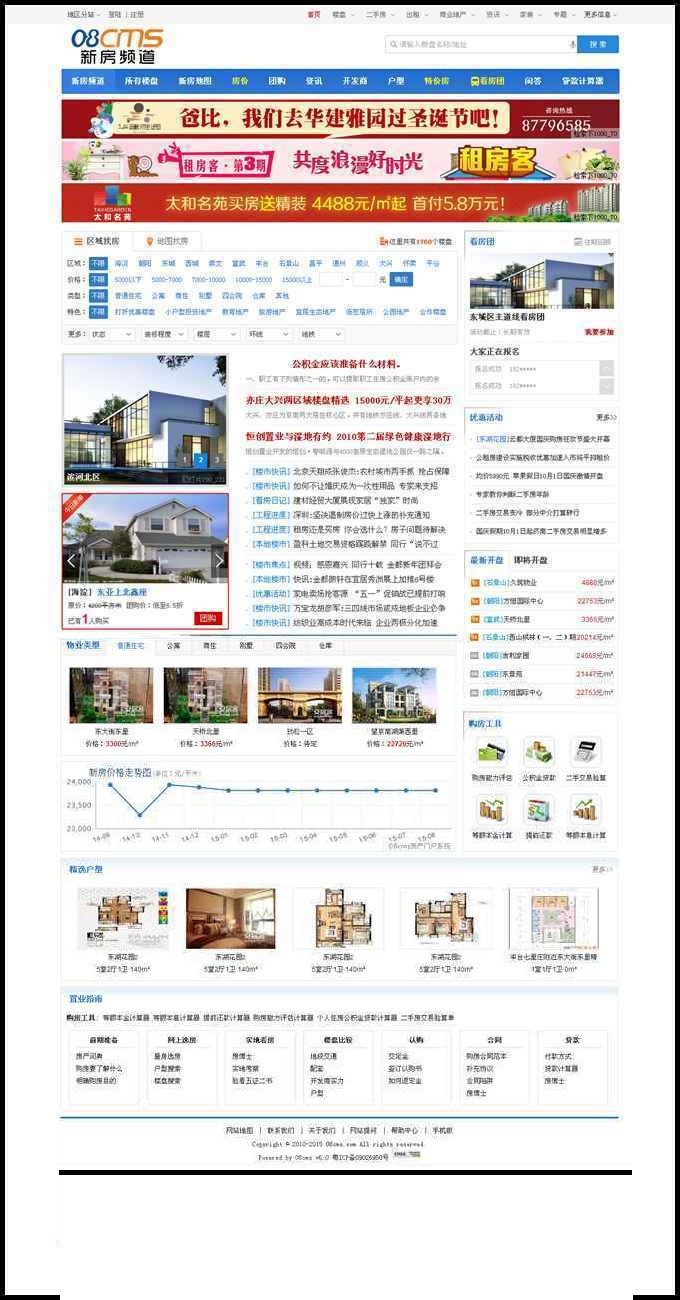This screenshot has height=1300, width=680.
Task: Expand the 状态 dropdown filter
Action: coord(111,334)
